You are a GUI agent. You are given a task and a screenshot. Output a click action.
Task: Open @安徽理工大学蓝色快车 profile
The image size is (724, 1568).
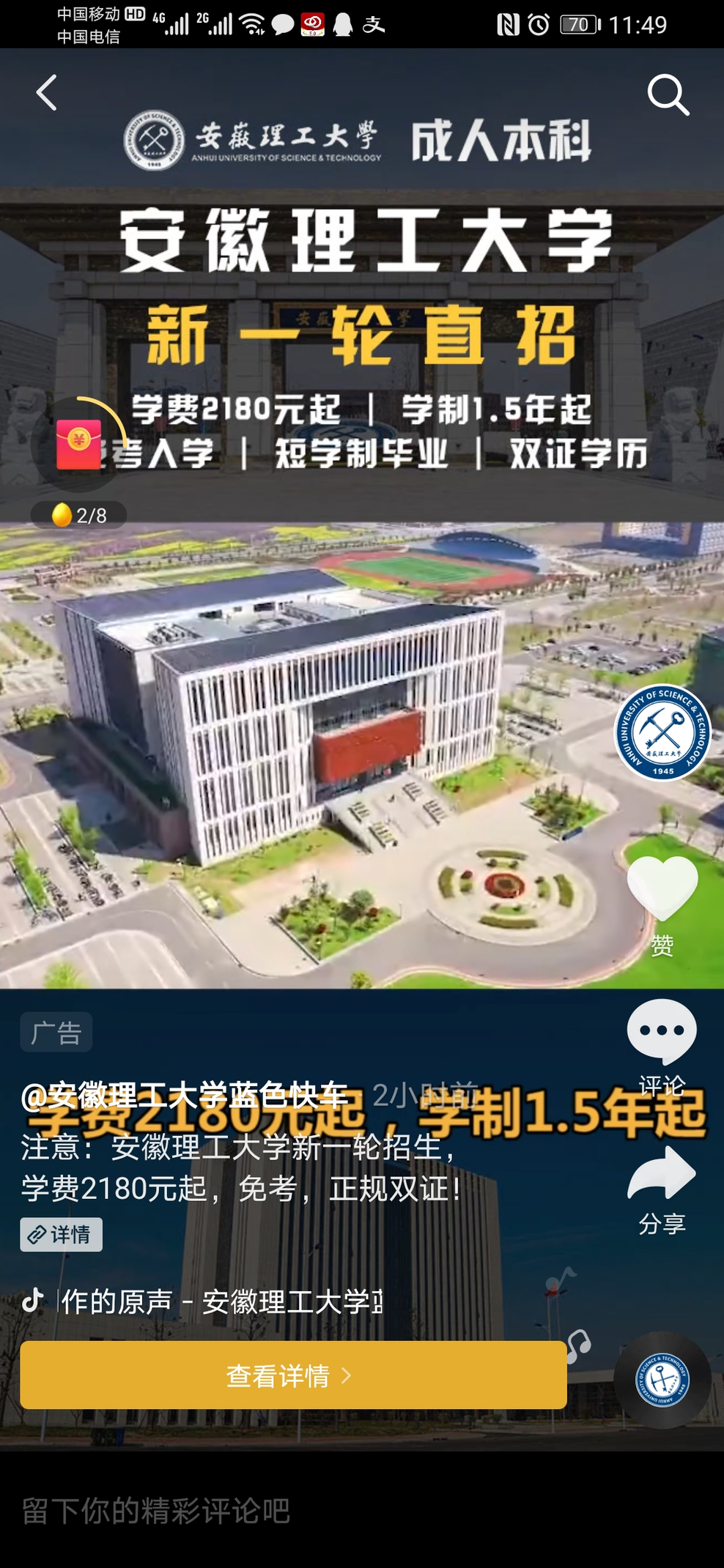pyautogui.click(x=185, y=1096)
